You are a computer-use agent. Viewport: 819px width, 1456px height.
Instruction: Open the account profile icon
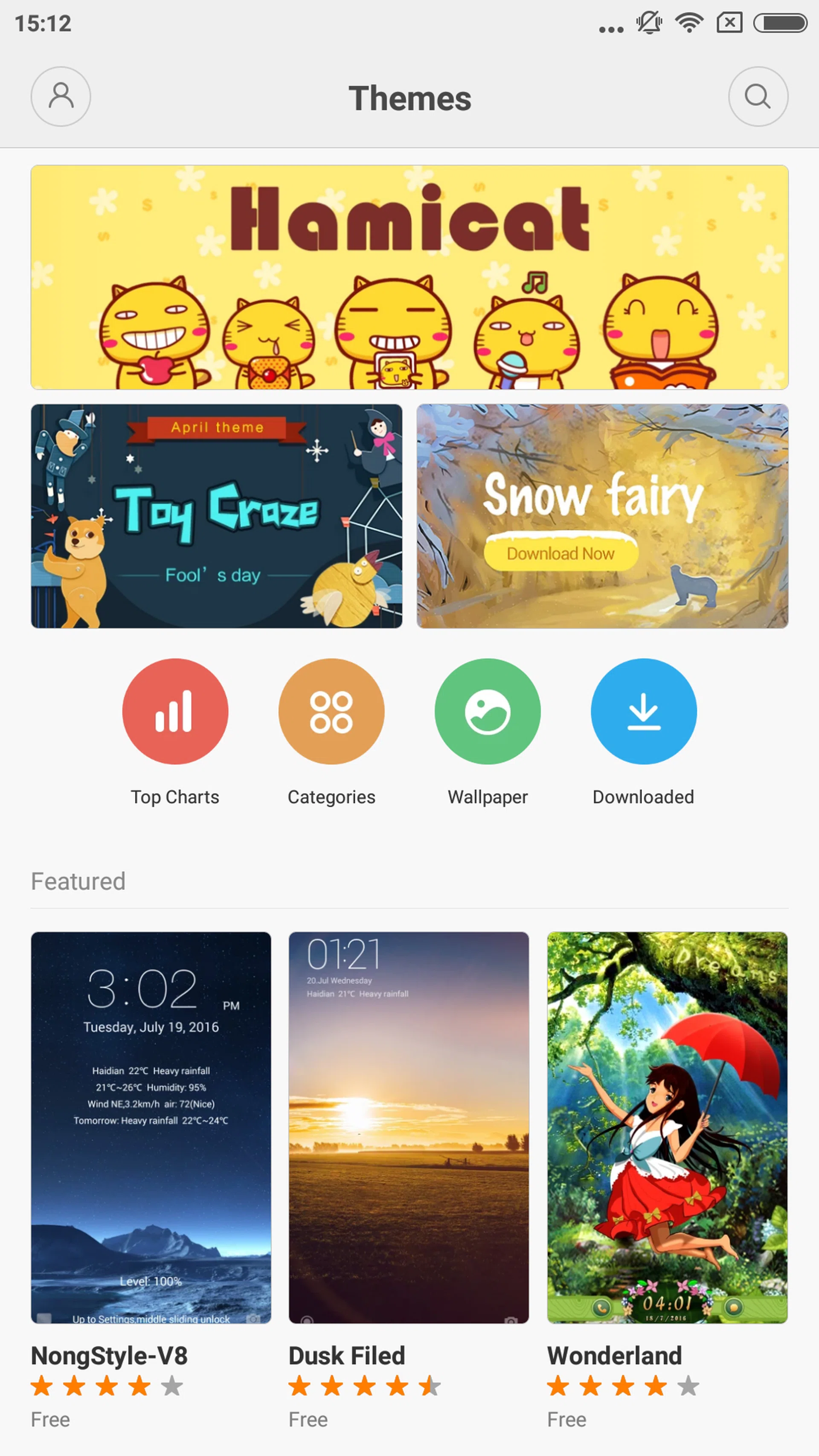[61, 97]
